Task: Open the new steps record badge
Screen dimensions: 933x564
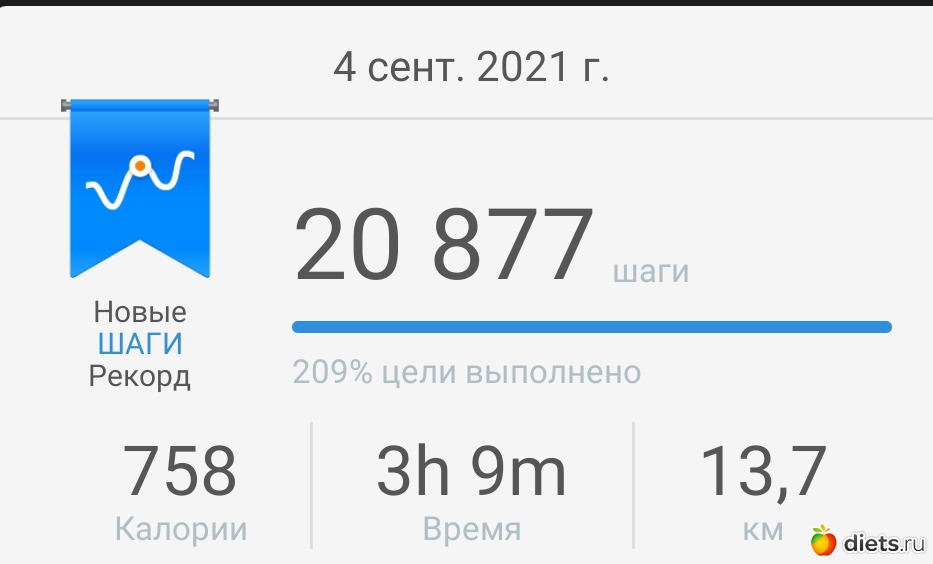Action: click(x=140, y=187)
